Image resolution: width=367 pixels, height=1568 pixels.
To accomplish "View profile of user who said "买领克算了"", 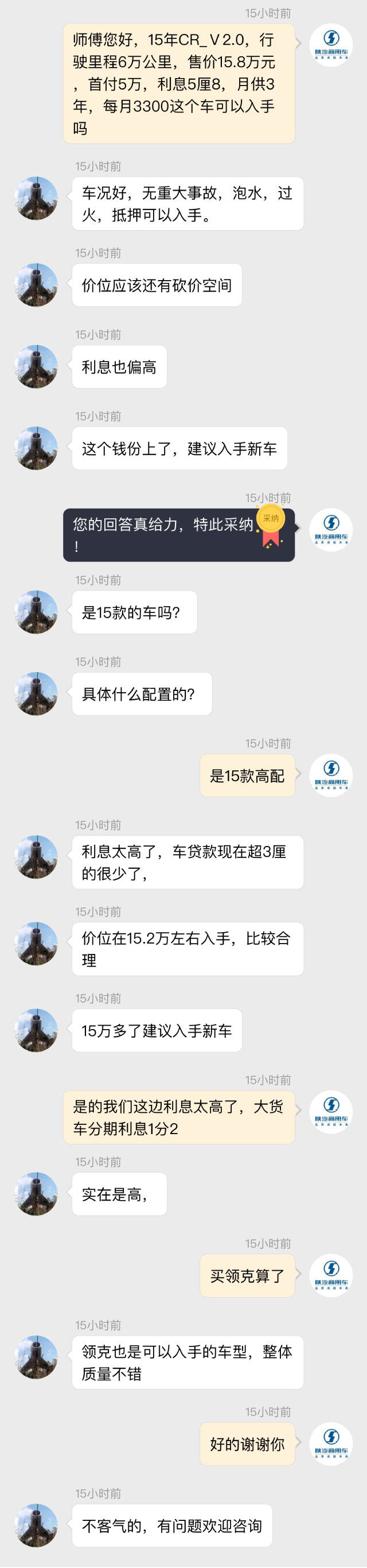I will (331, 1275).
